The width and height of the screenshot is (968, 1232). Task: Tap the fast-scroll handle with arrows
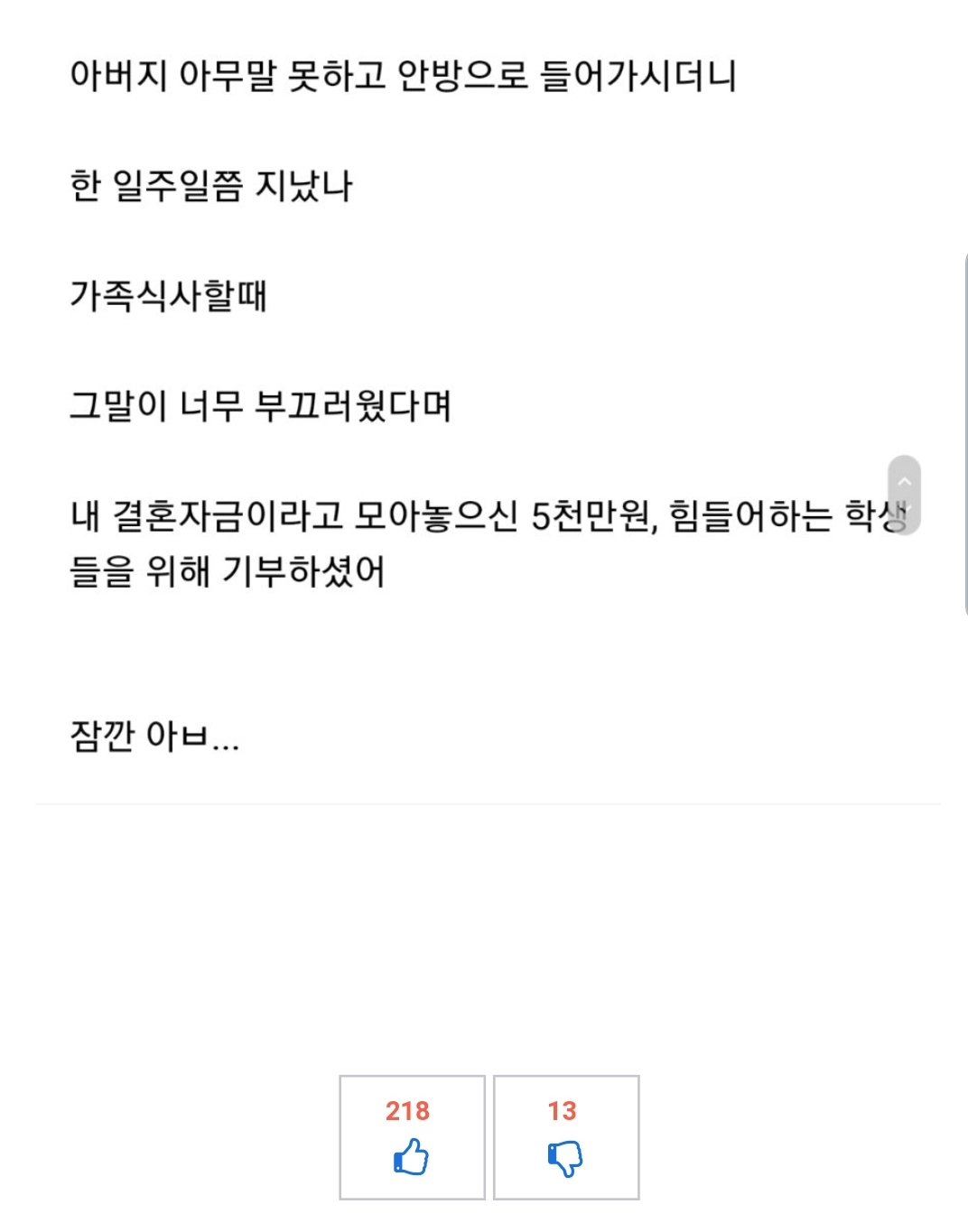904,495
